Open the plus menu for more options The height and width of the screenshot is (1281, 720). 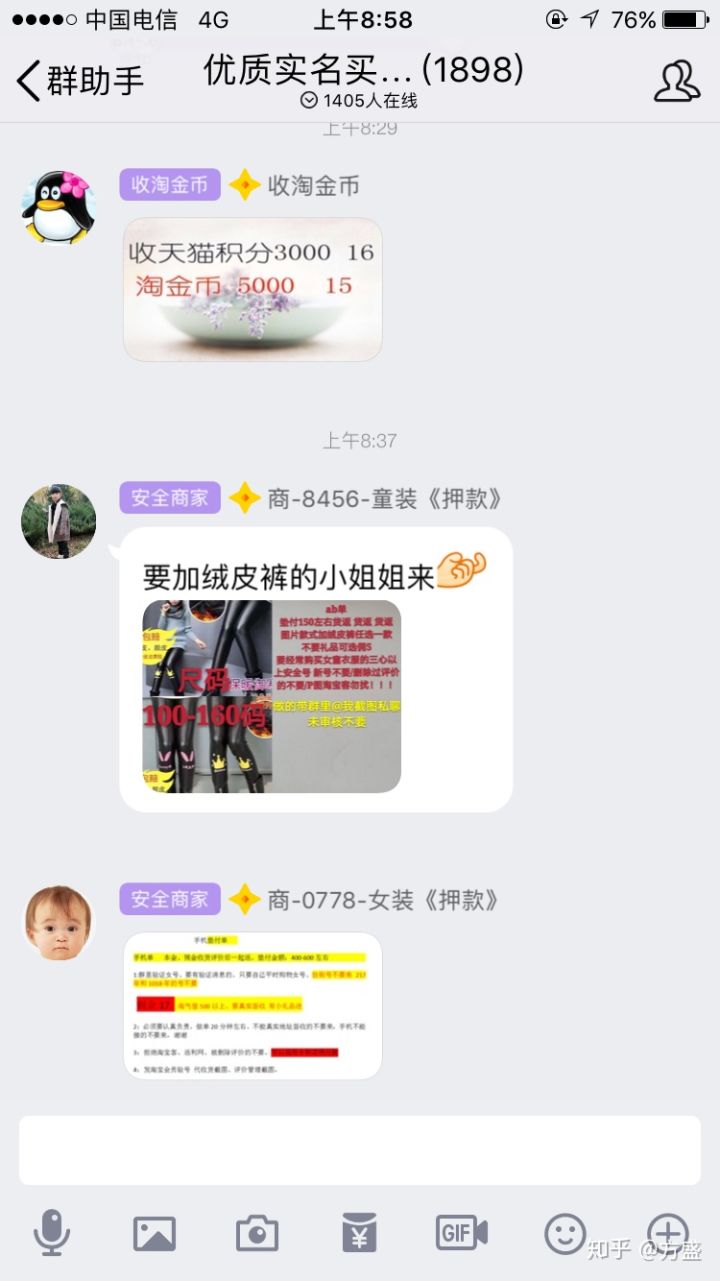[x=667, y=1231]
